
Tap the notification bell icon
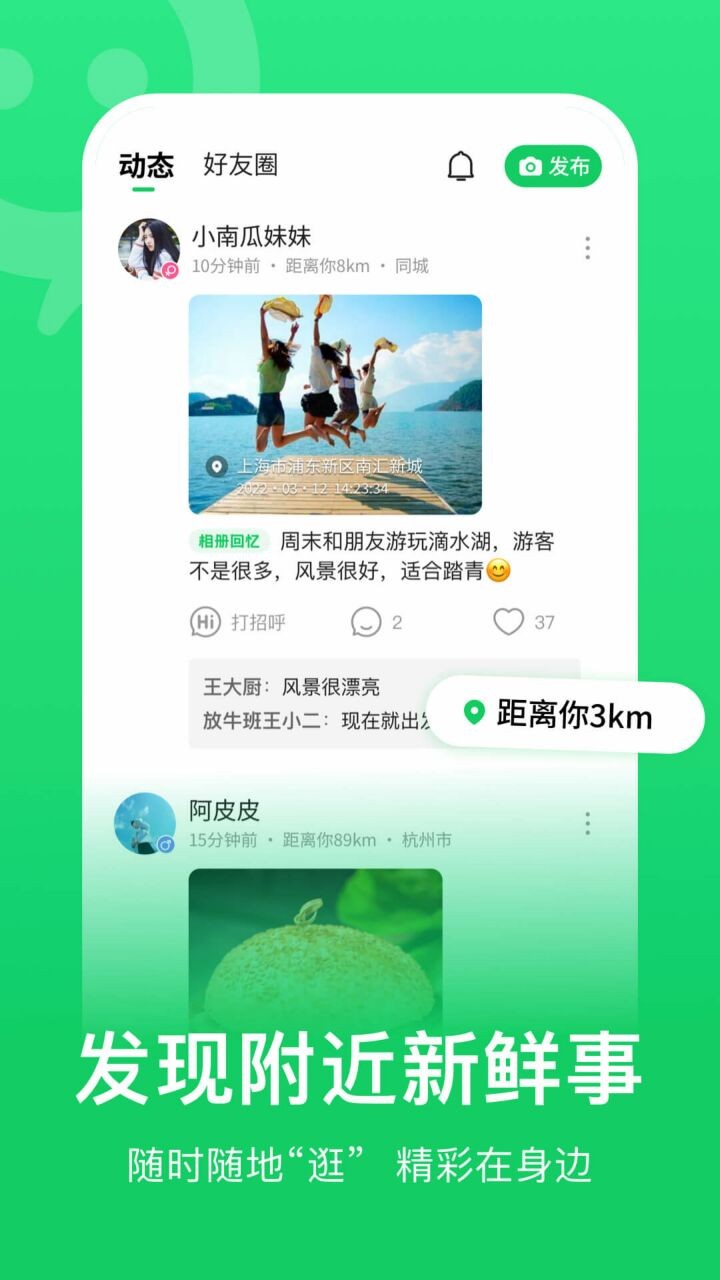coord(461,166)
